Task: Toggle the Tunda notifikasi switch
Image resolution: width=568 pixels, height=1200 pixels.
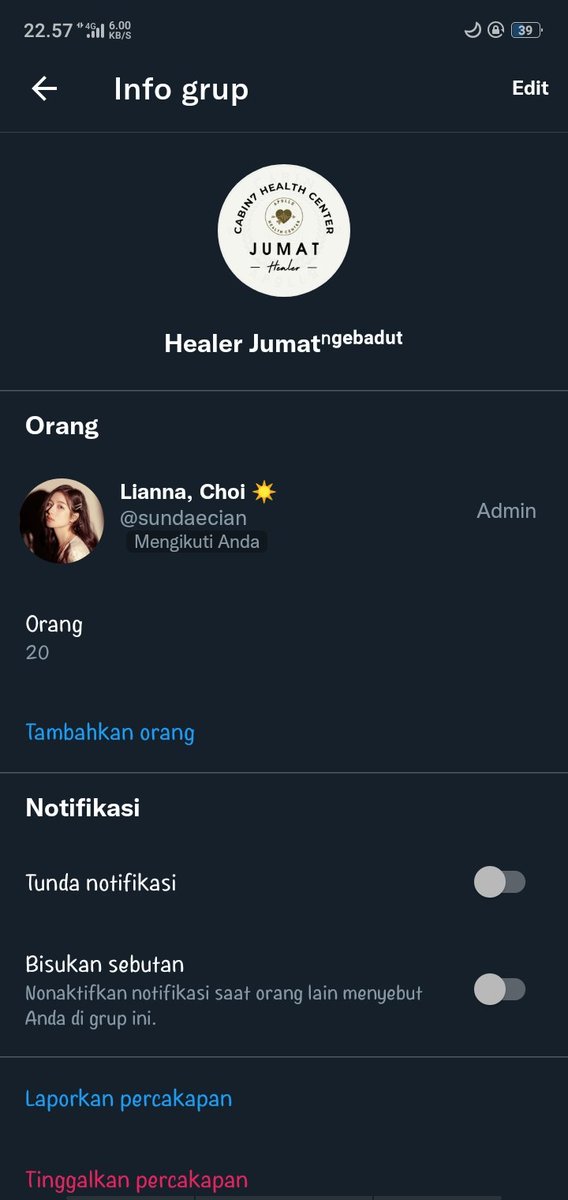Action: click(499, 882)
